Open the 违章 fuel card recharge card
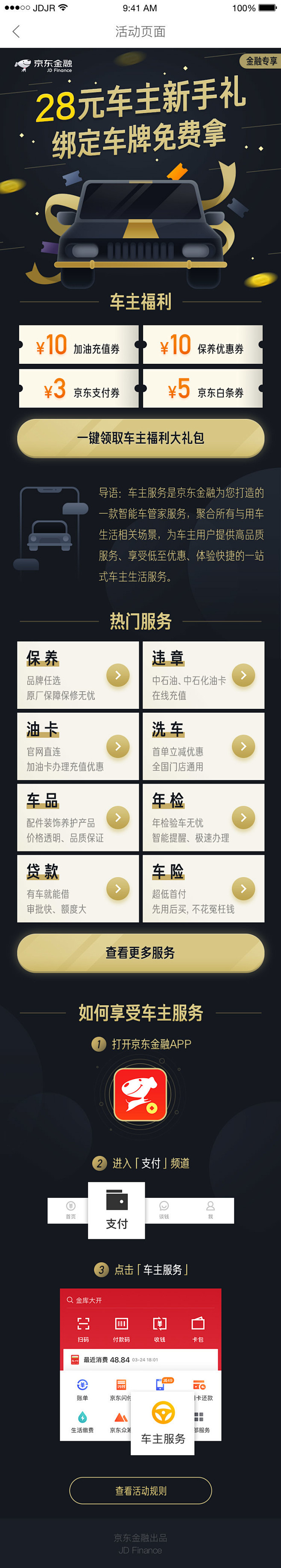Viewport: 281px width, 1568px height. coord(203,675)
